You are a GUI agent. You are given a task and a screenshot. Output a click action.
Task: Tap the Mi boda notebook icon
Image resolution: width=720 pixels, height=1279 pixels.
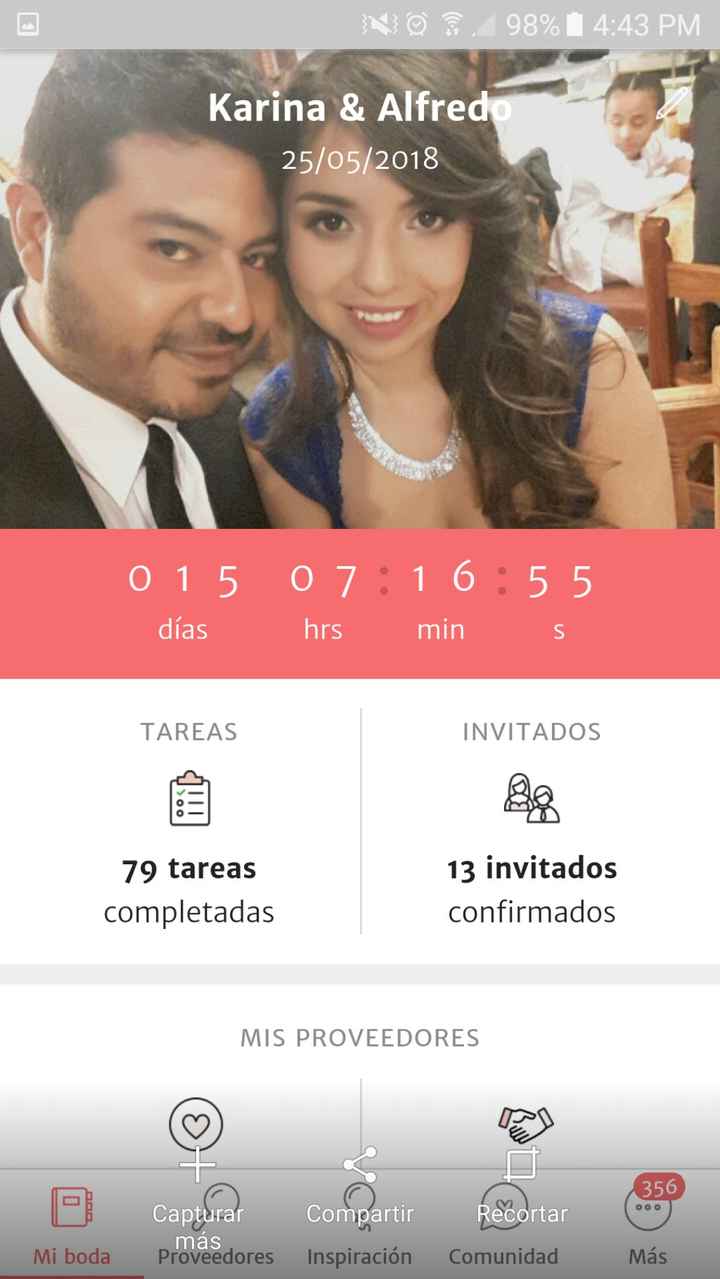click(x=70, y=1207)
